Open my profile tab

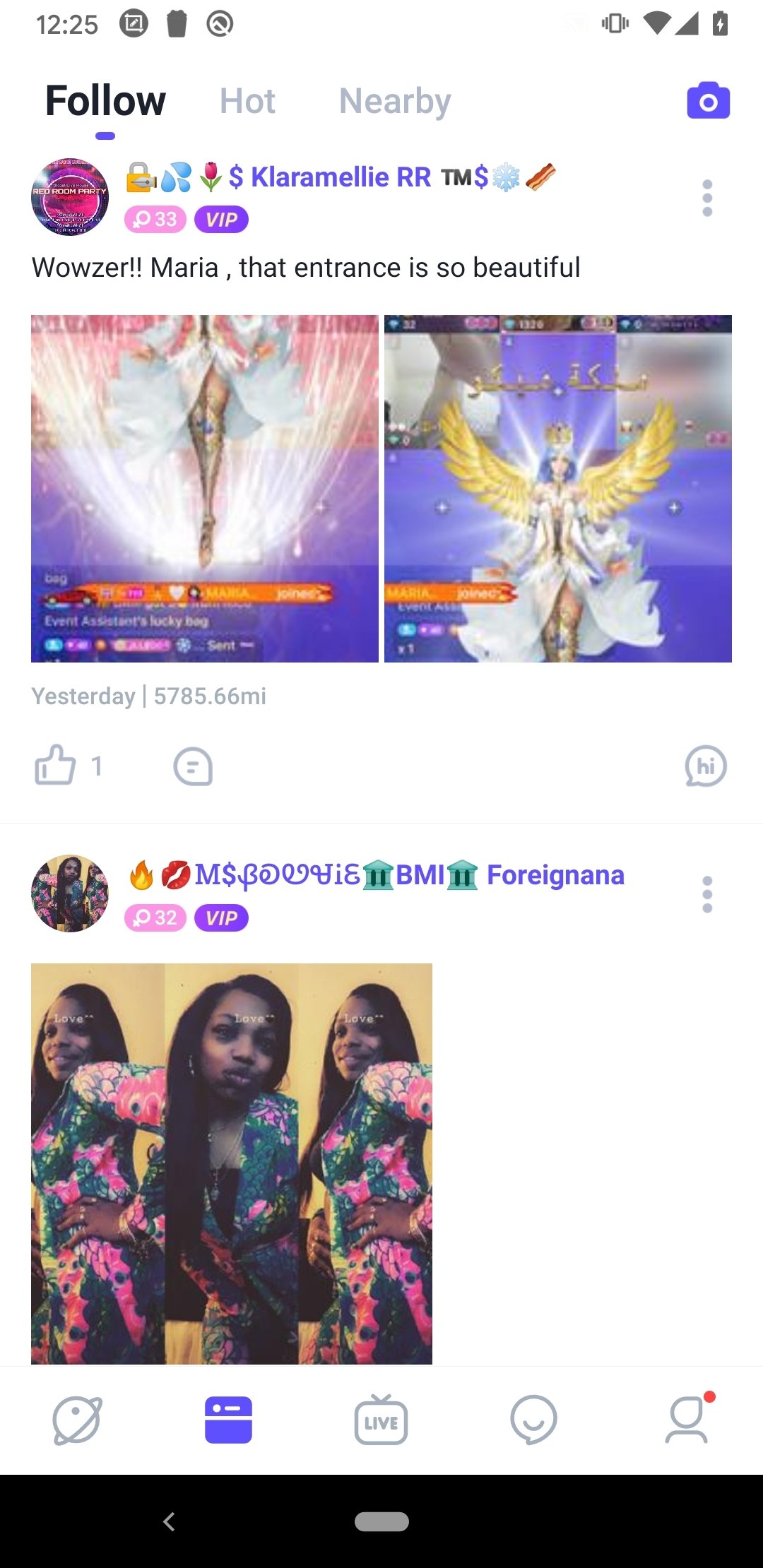coord(687,1419)
